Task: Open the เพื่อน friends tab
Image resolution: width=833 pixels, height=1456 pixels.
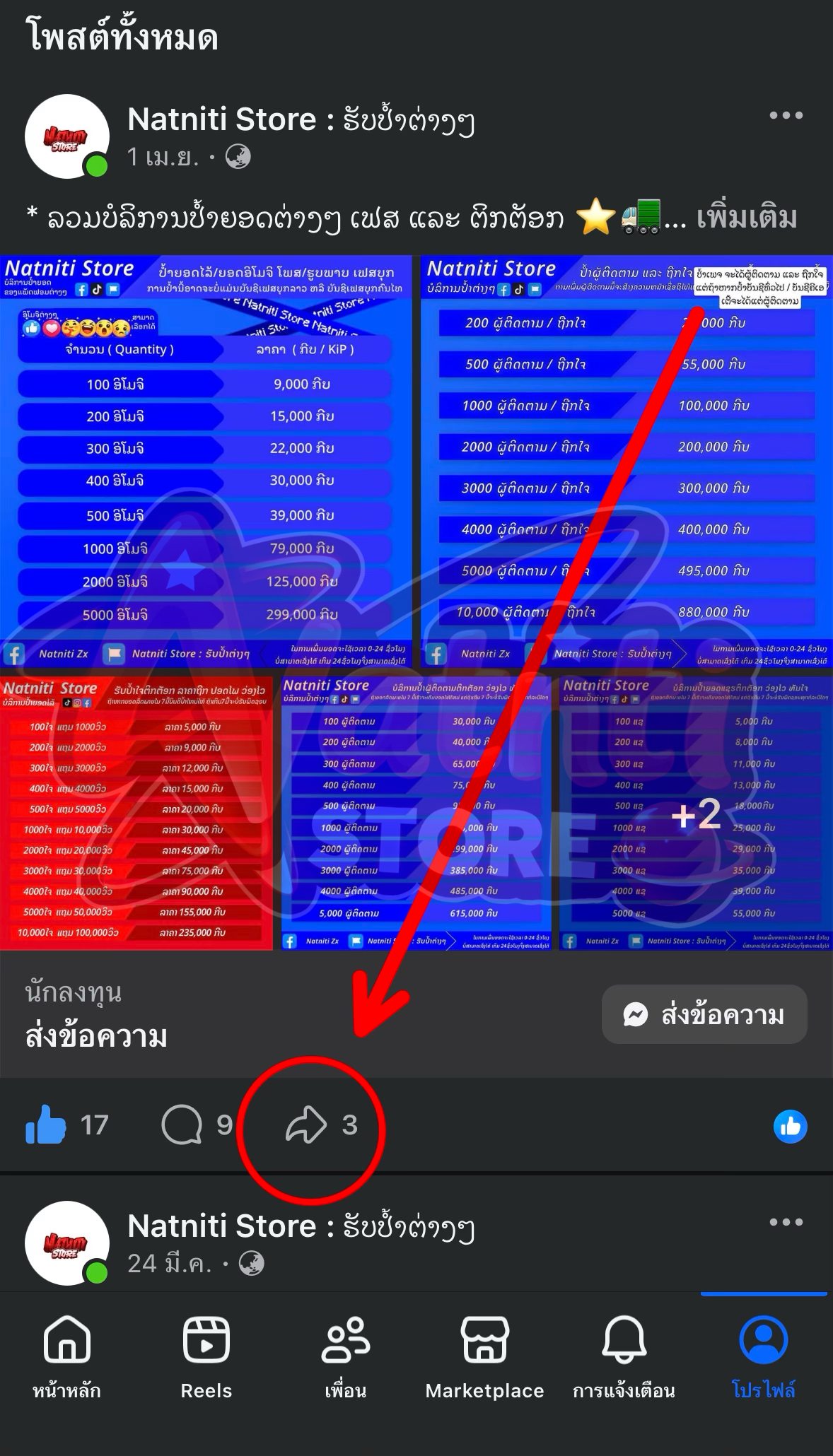Action: [x=345, y=1357]
